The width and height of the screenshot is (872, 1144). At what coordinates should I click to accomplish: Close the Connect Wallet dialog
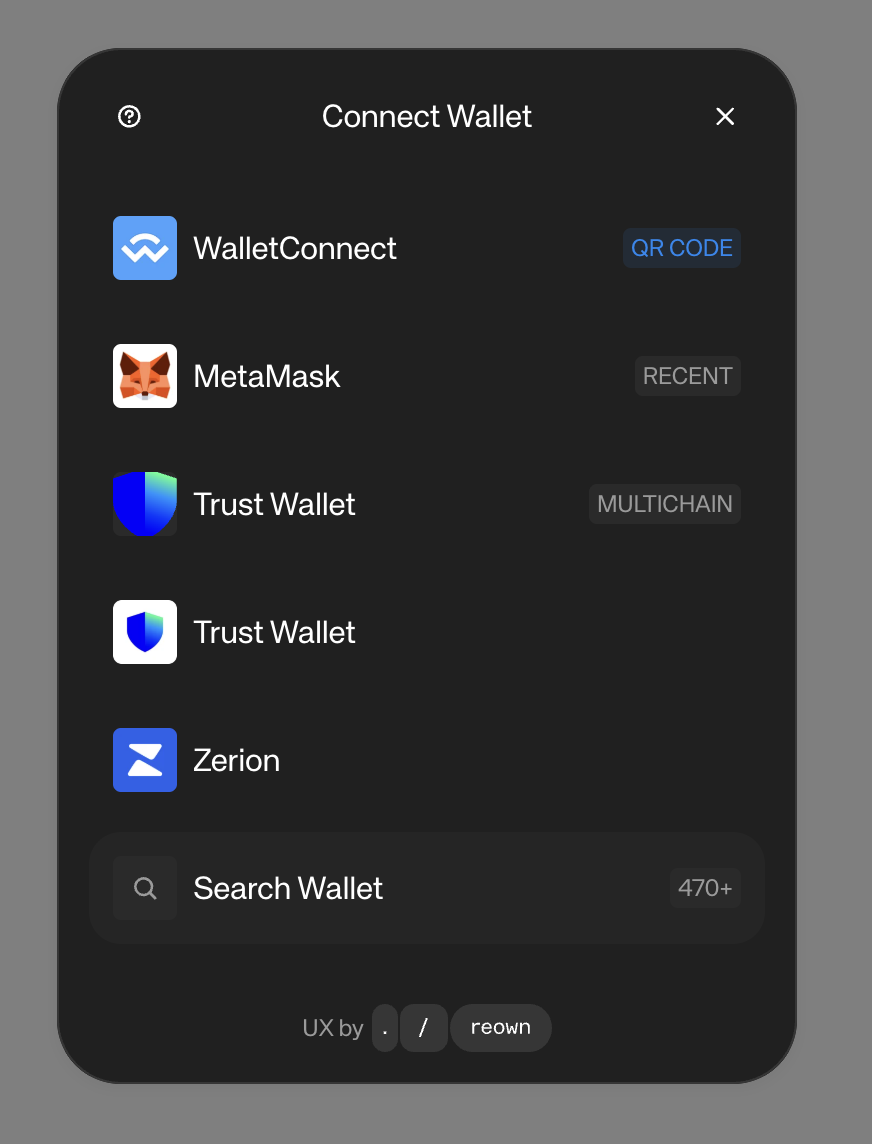coord(725,117)
